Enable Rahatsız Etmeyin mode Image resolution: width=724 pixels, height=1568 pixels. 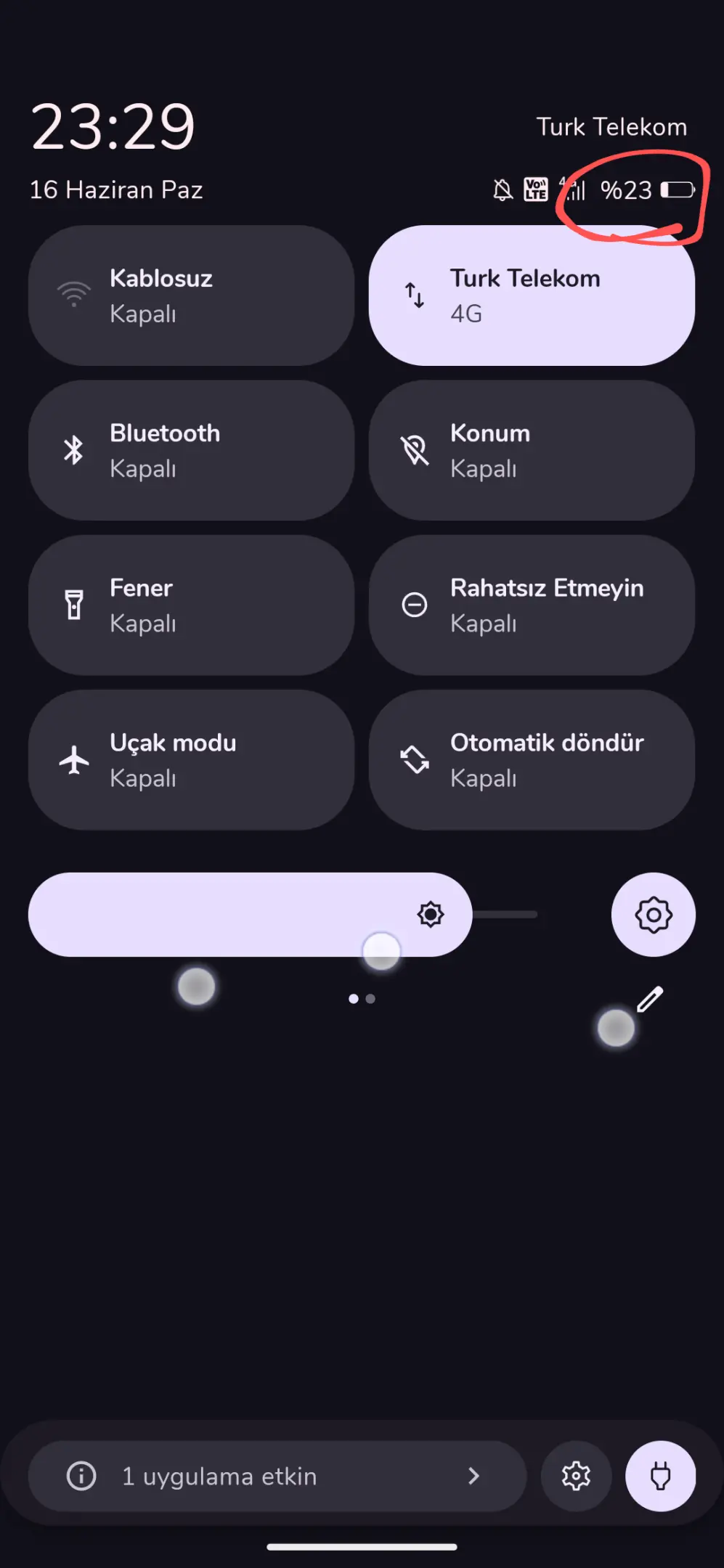pyautogui.click(x=532, y=605)
